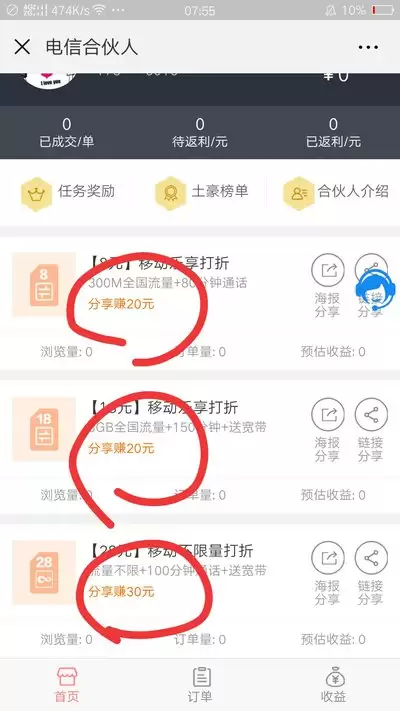
Task: Share link for 3GB全国流量 plan
Action: (x=371, y=429)
